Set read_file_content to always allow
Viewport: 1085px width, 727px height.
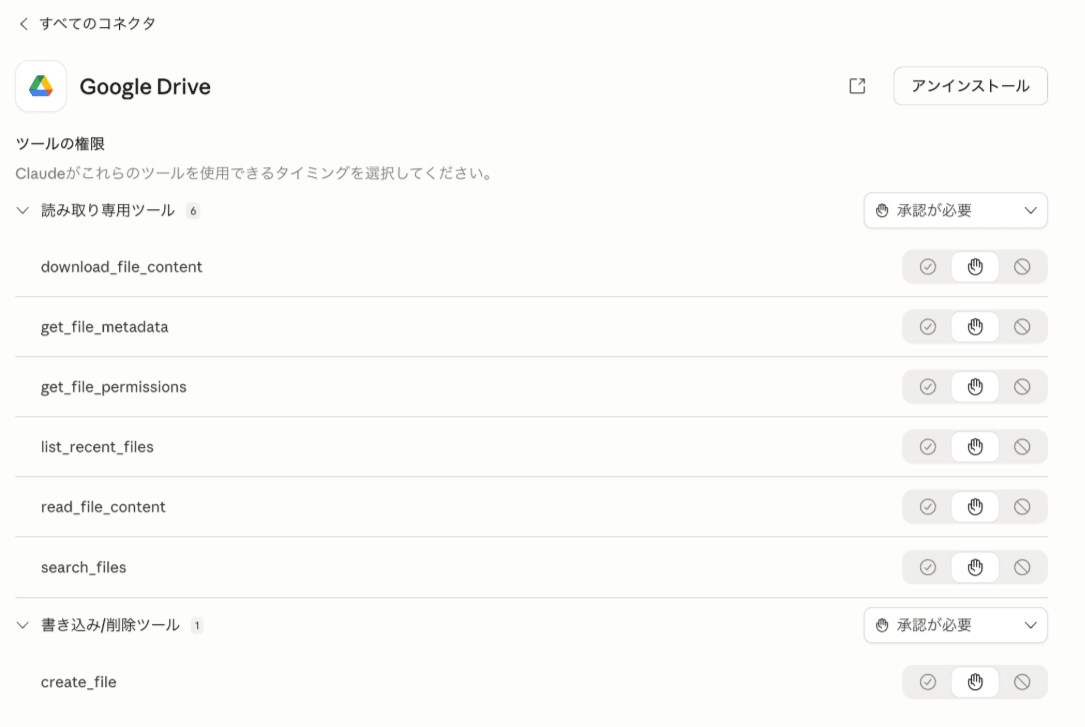coord(928,507)
